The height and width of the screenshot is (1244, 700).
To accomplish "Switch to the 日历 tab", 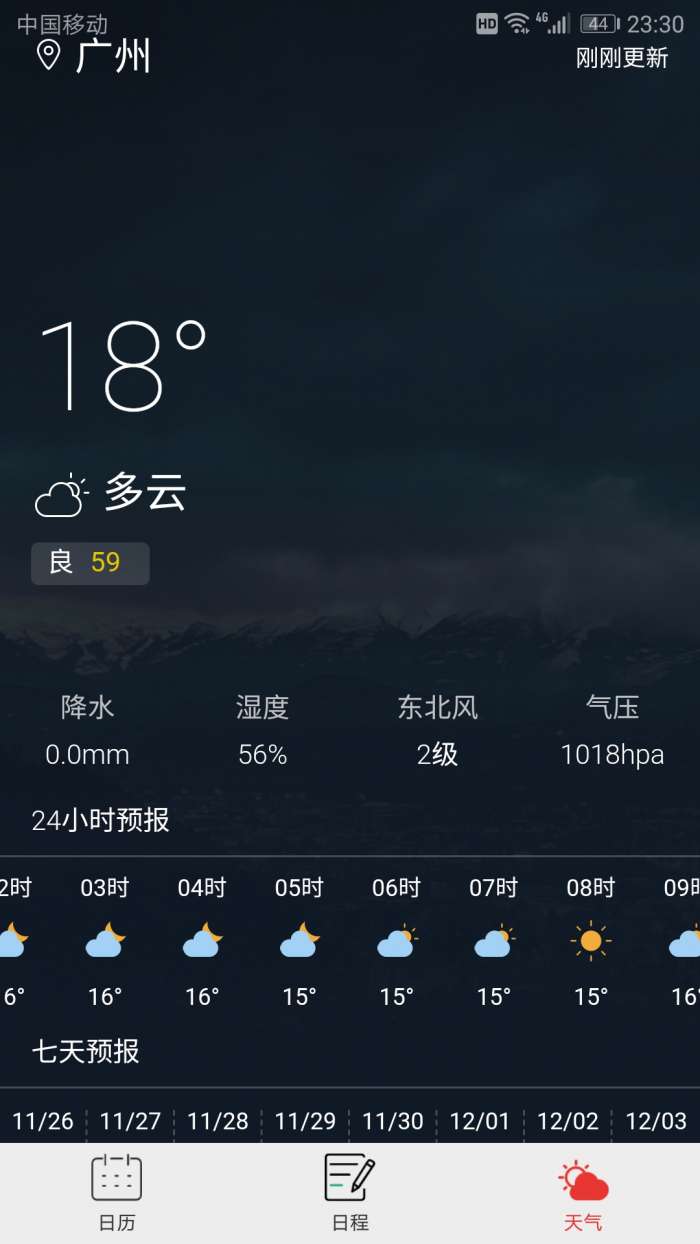I will [x=116, y=1192].
